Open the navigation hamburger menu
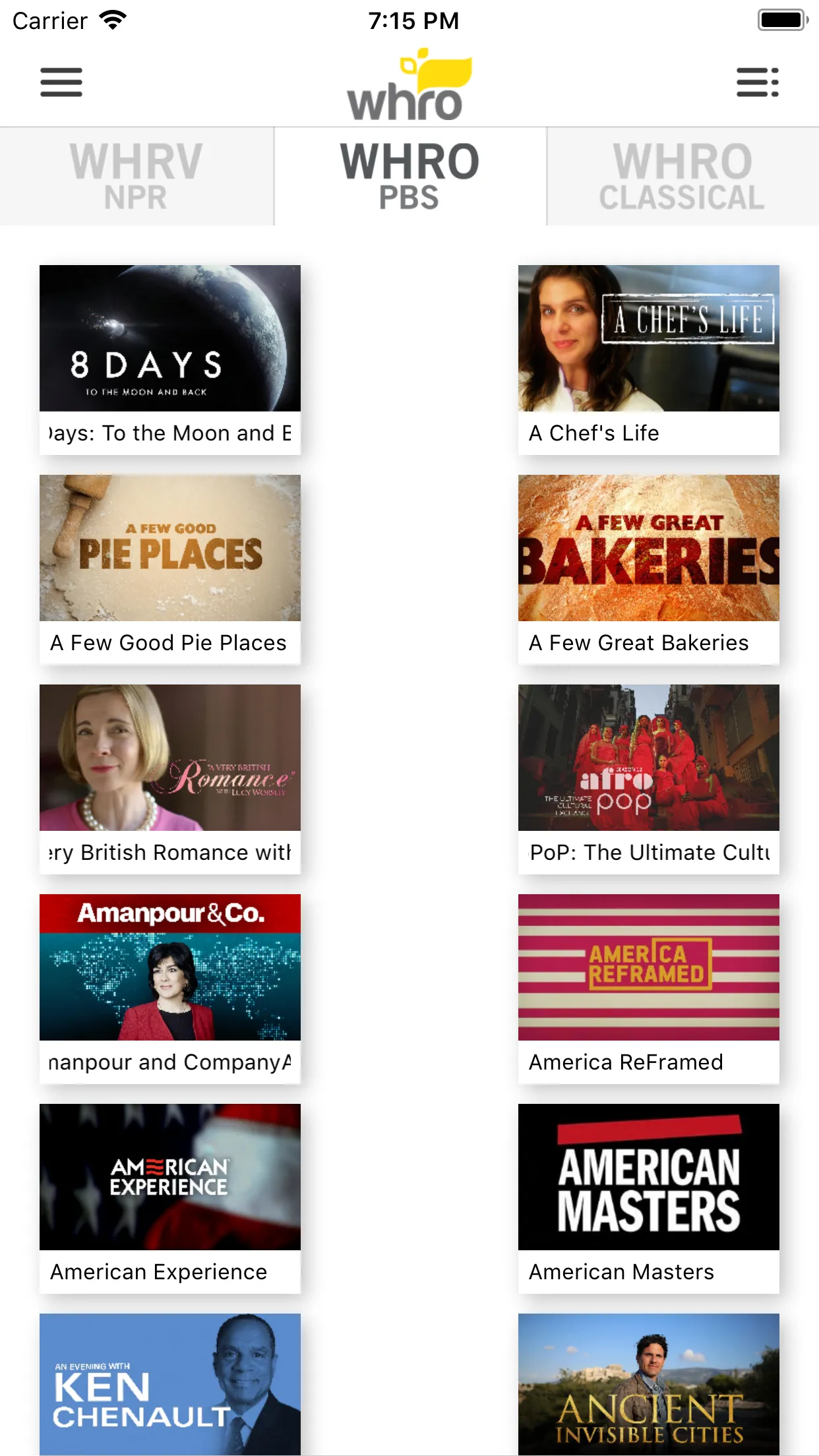Viewport: 819px width, 1456px height. tap(61, 82)
